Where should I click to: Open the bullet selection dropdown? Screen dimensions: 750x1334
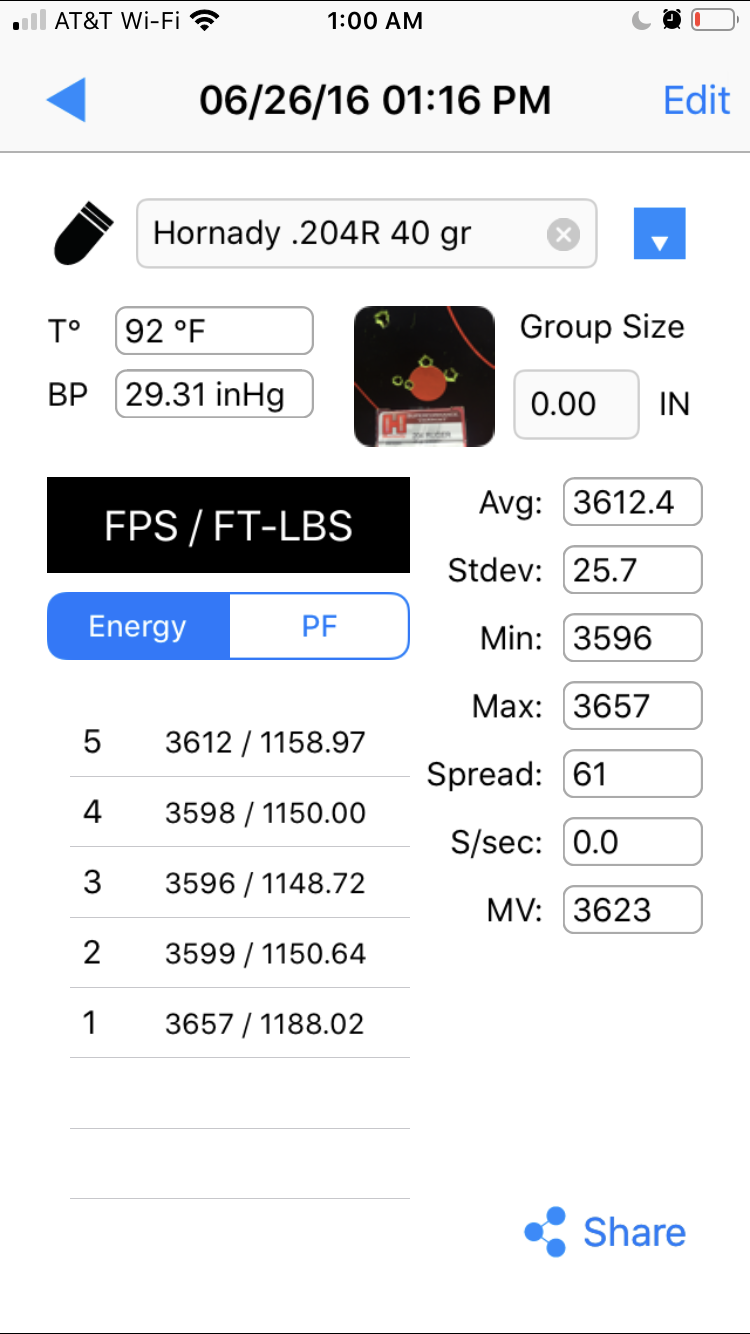point(659,235)
